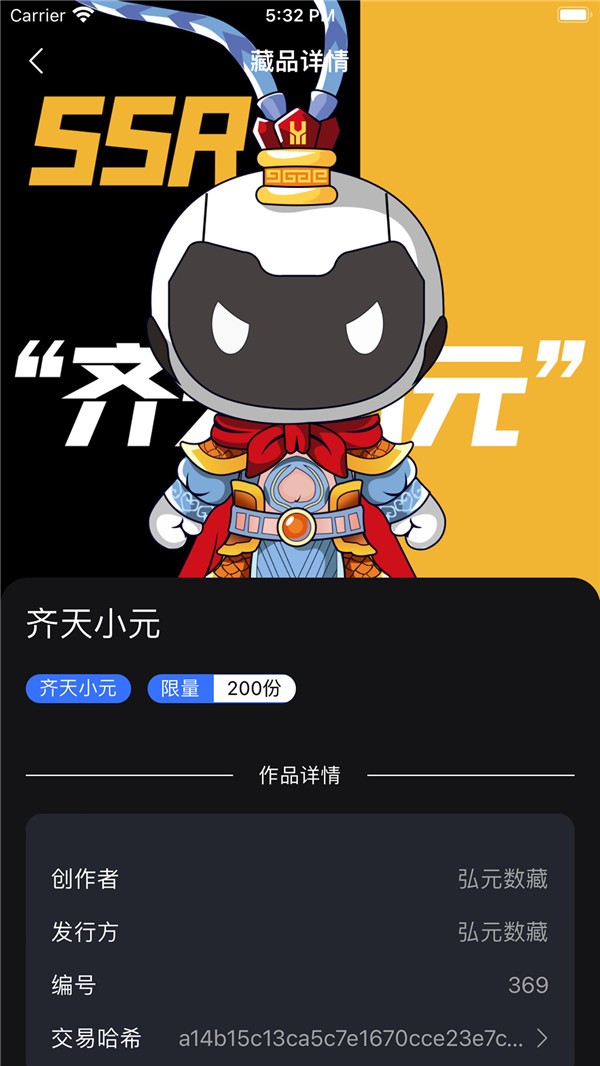Select the 齐天小元 series tag
The height and width of the screenshot is (1066, 600).
click(x=78, y=688)
